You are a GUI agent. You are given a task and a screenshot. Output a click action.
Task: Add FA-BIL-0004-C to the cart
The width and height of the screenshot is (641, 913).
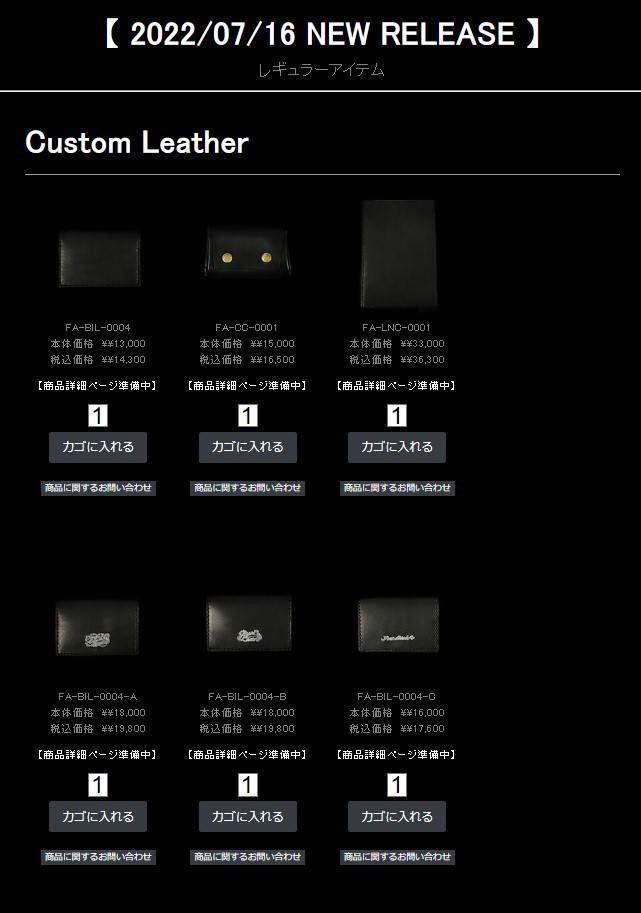[x=397, y=816]
